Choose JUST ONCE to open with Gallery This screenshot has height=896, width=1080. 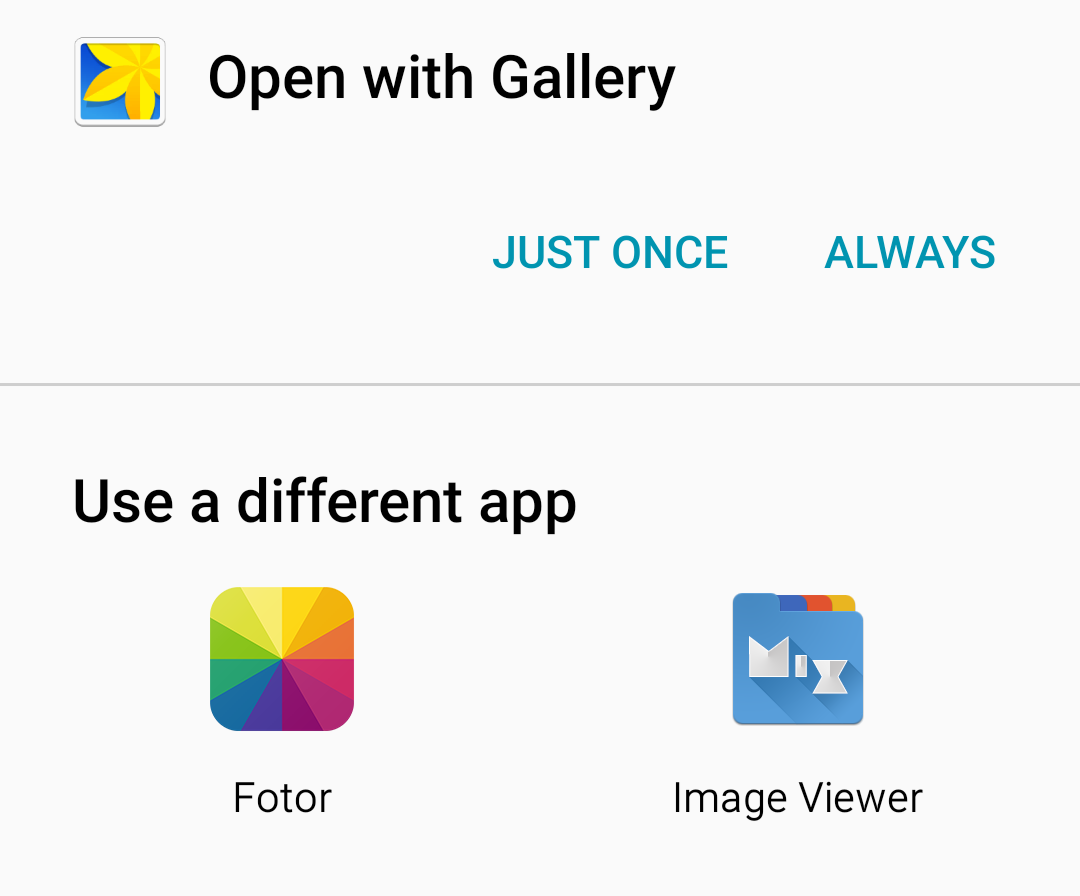click(x=610, y=253)
